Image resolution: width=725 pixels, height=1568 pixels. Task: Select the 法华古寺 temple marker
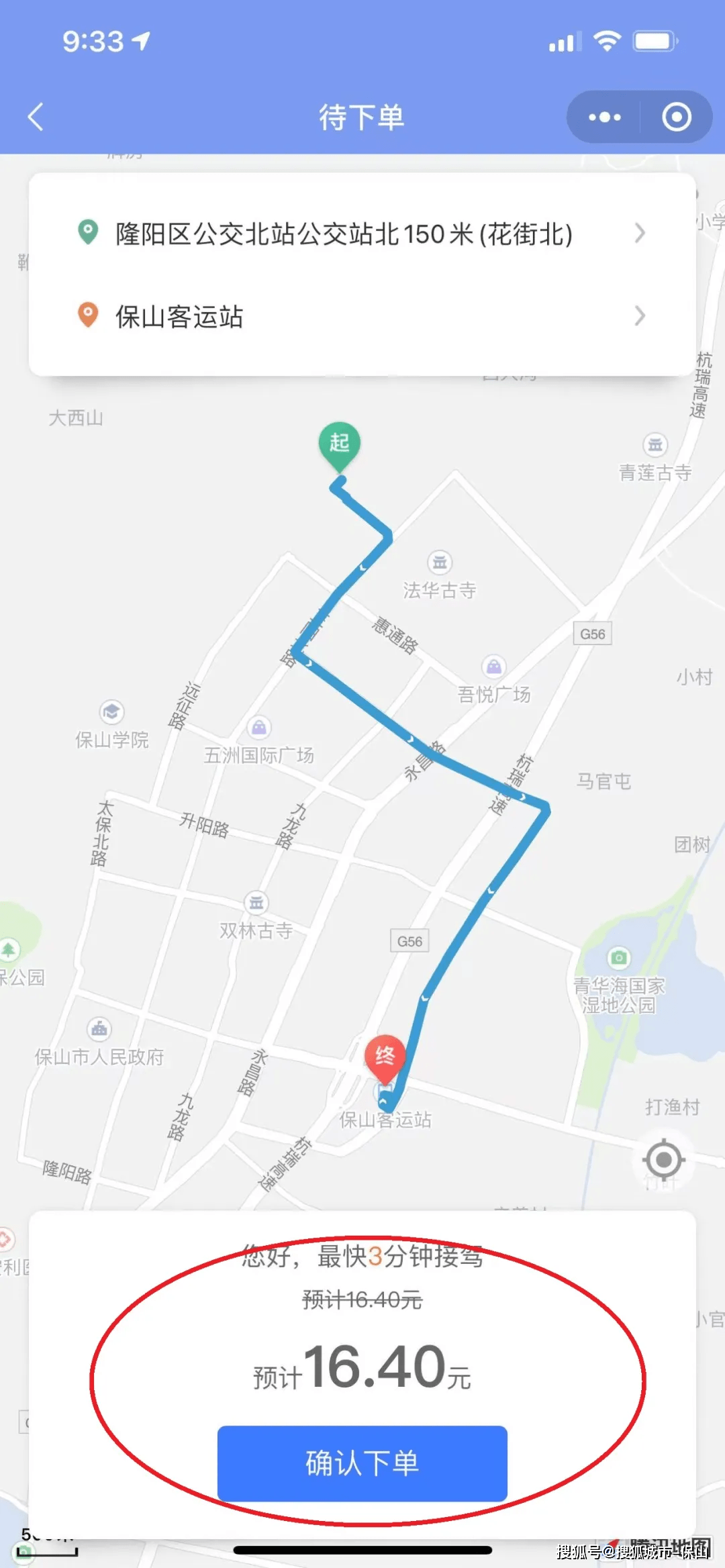(439, 562)
